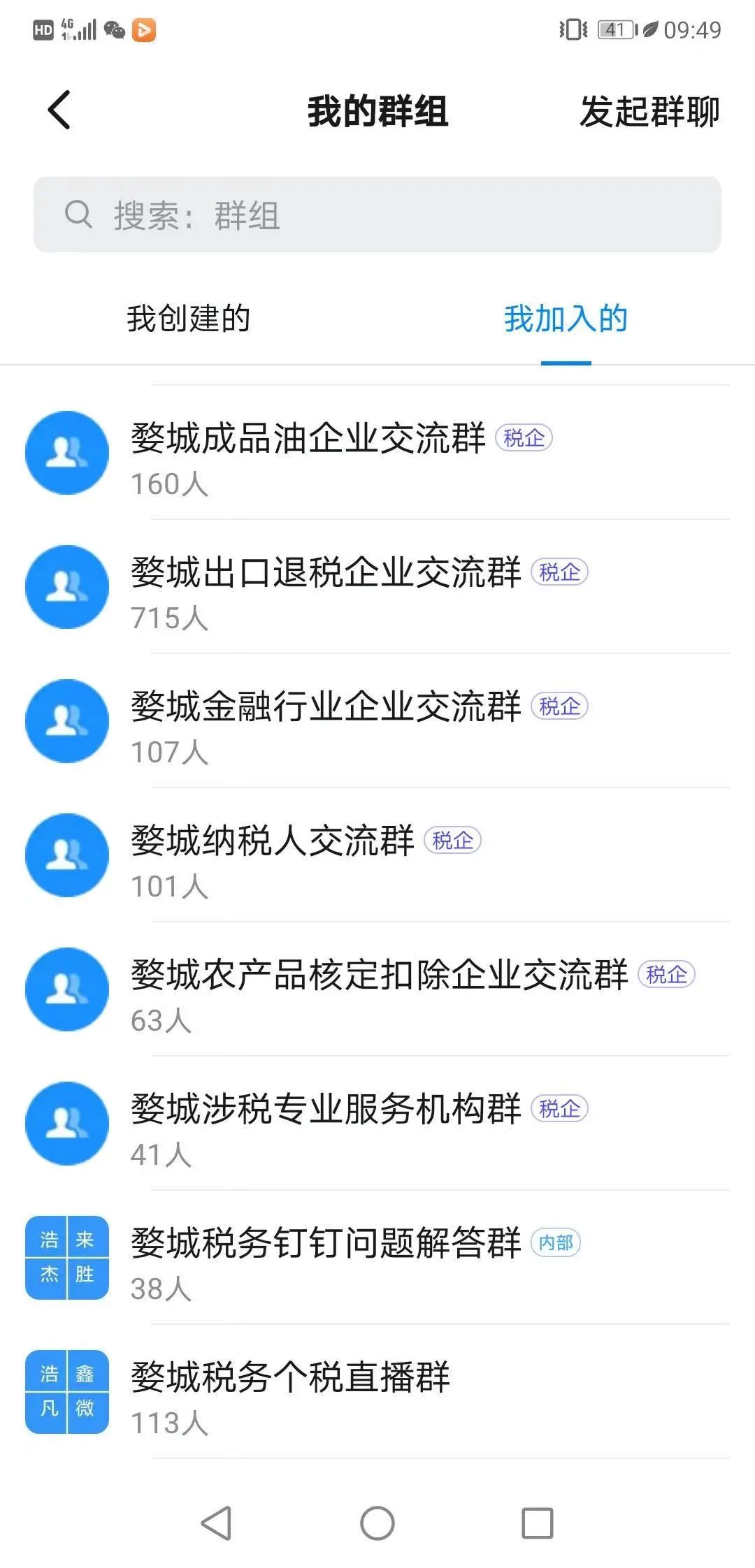Go back with the top-left arrow
Image resolution: width=755 pixels, height=1568 pixels.
59,110
